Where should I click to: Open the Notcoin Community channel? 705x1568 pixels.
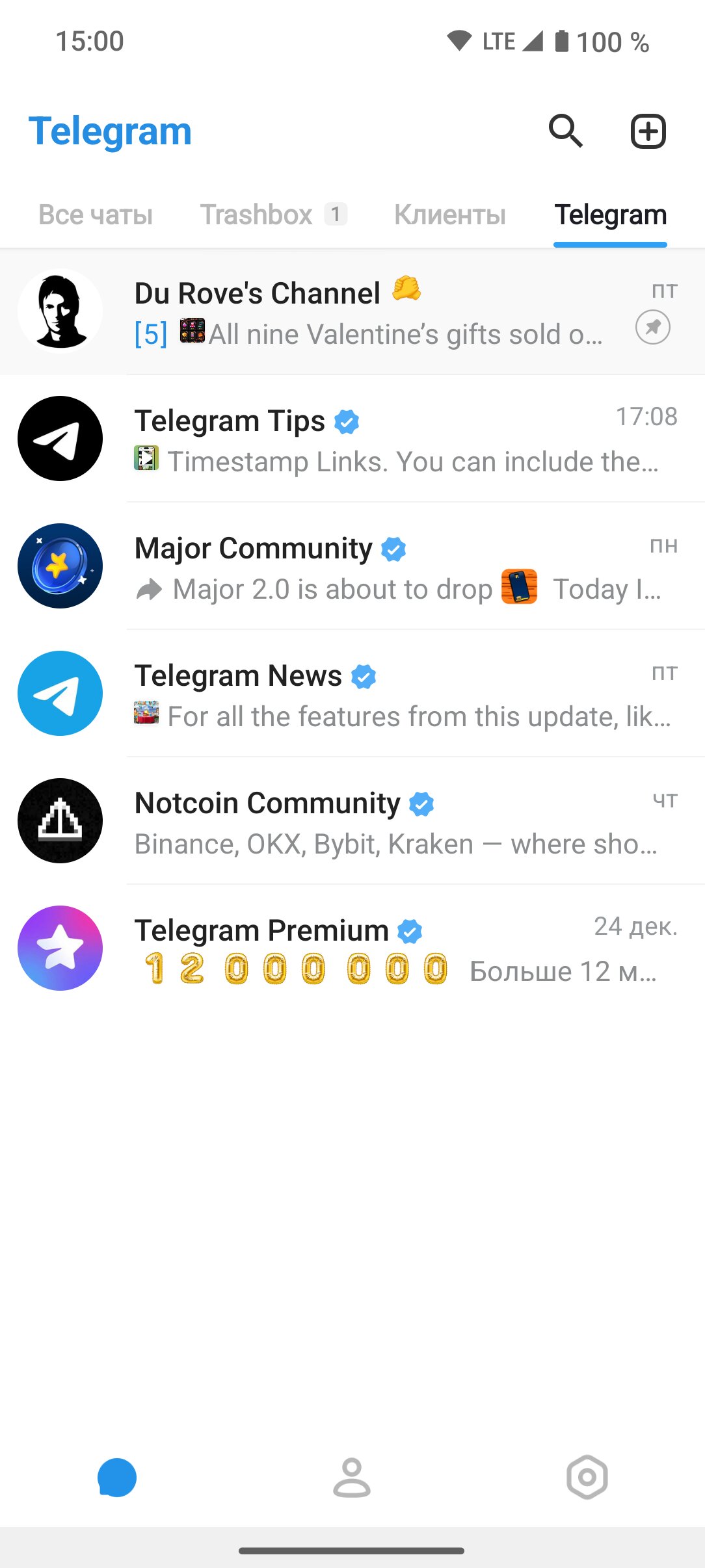tap(352, 821)
